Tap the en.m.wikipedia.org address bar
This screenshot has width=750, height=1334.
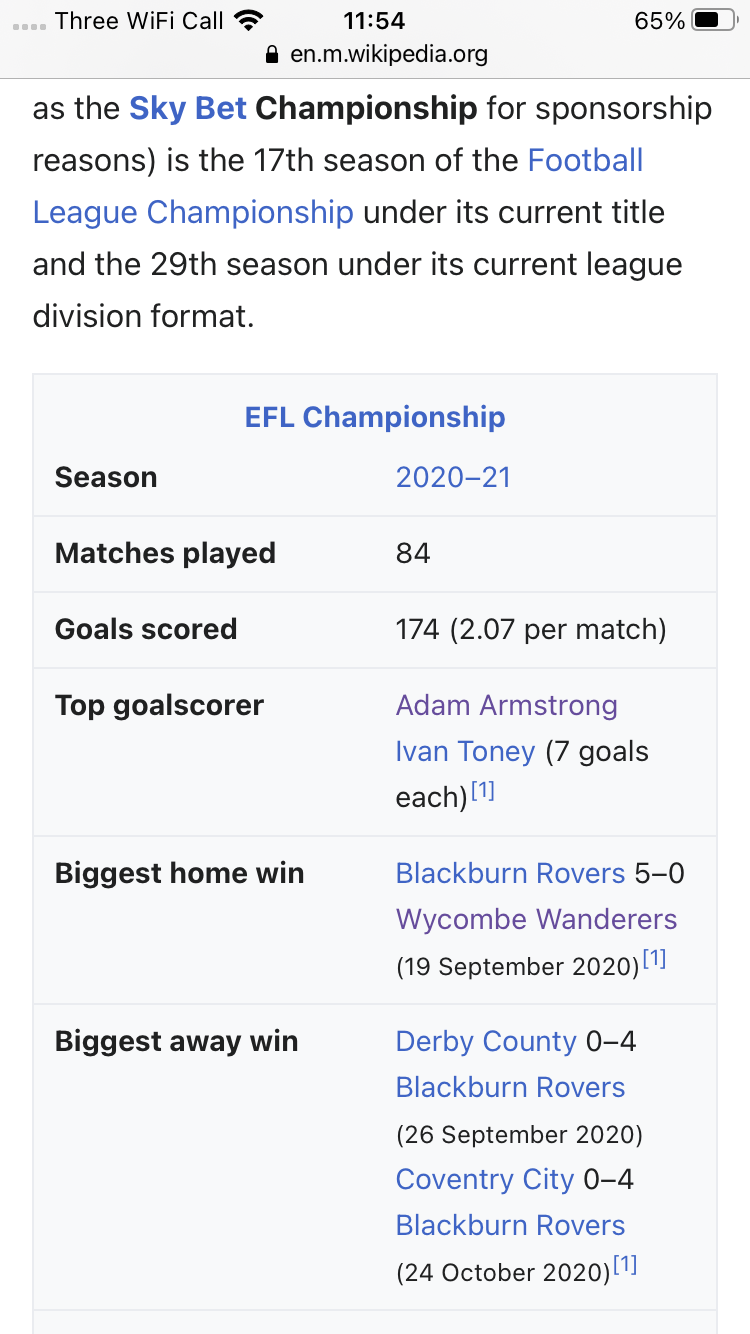coord(375,54)
